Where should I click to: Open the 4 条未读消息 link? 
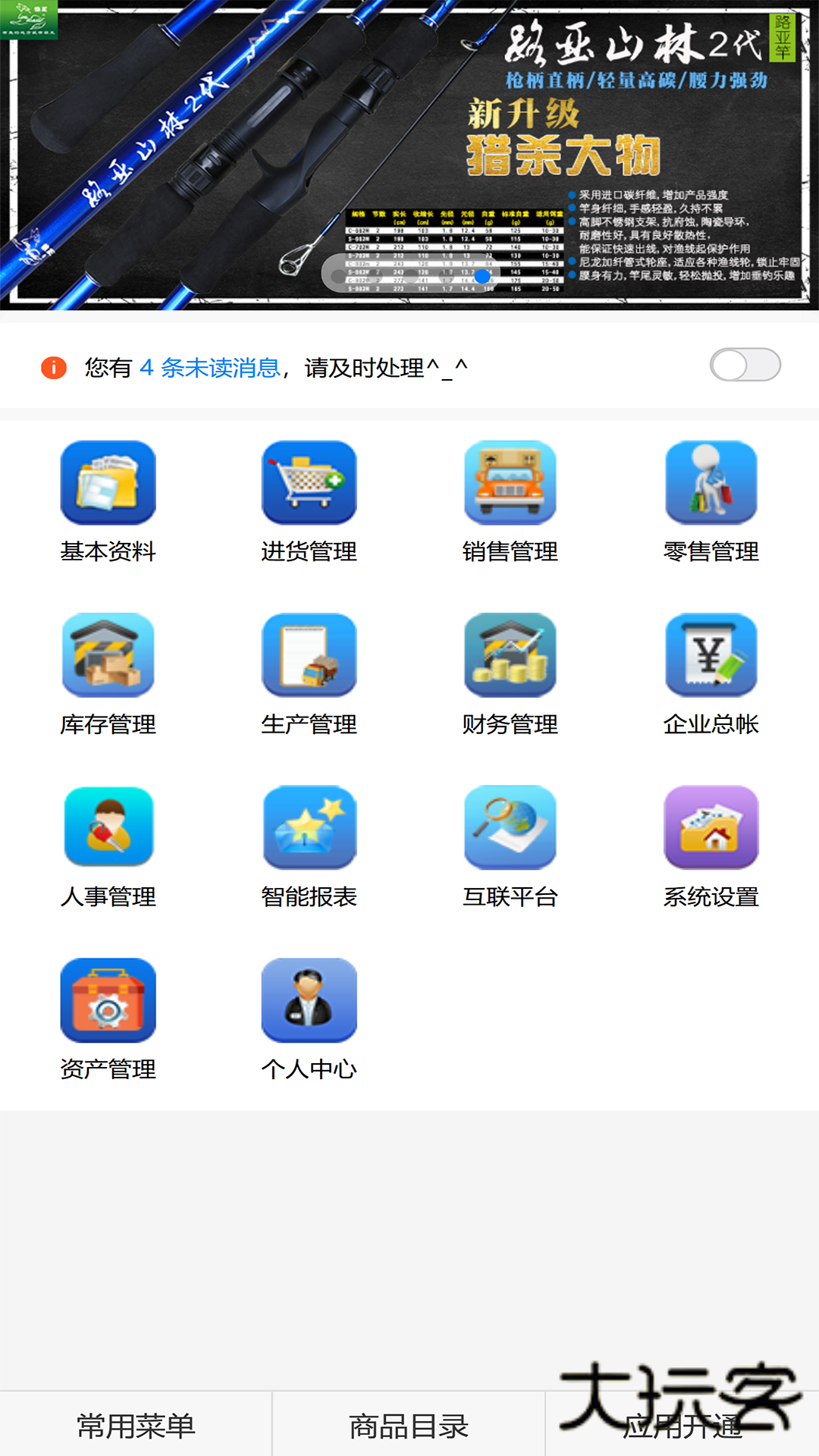point(209,368)
